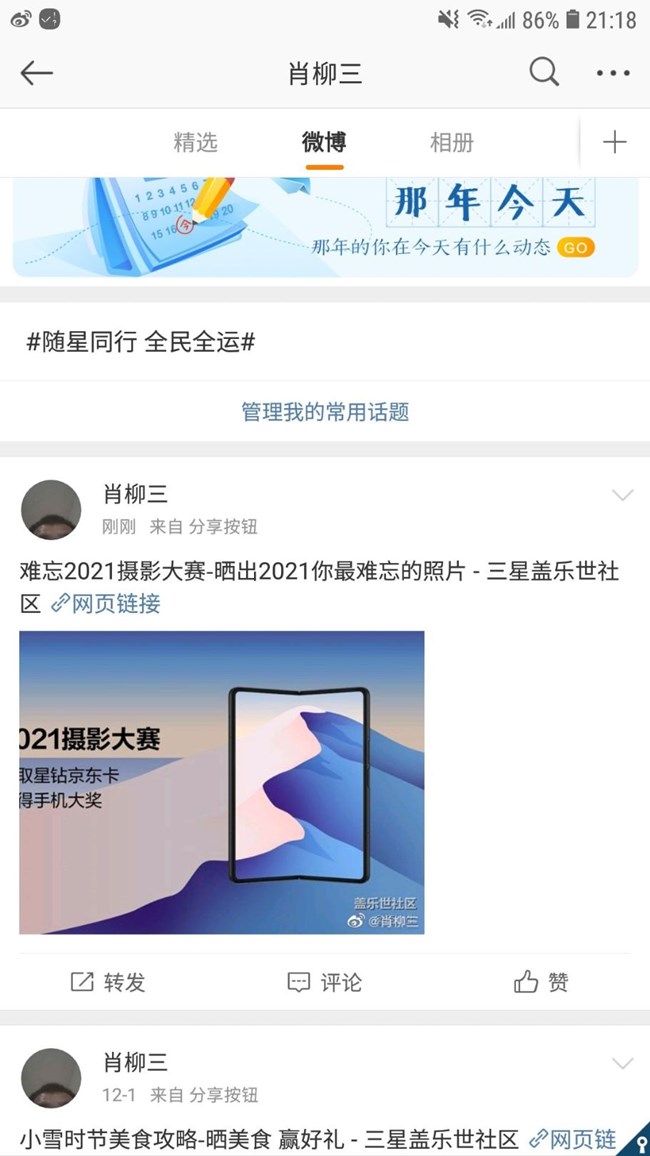Select the 微博 tab
Screen dimensions: 650x1156
pos(324,143)
